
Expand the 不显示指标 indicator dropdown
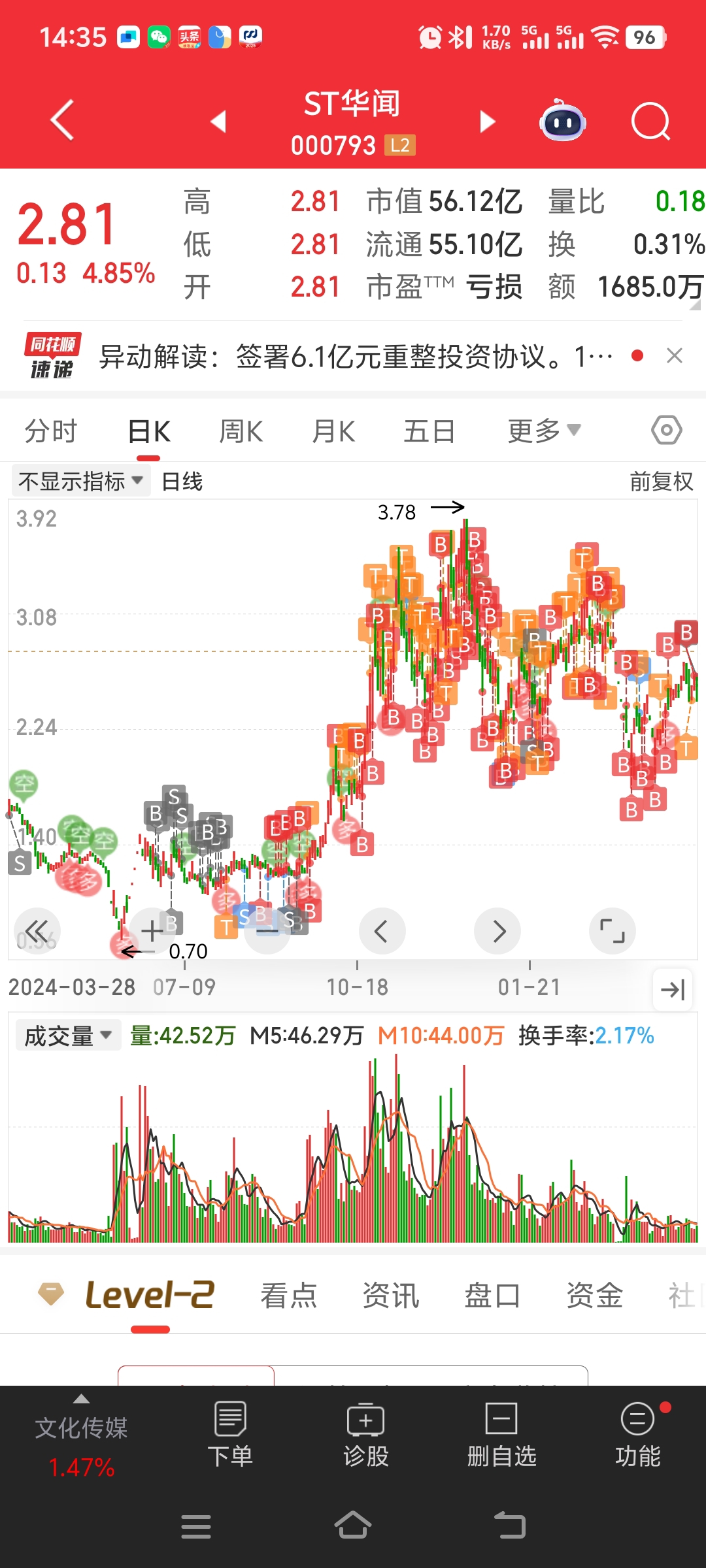81,482
